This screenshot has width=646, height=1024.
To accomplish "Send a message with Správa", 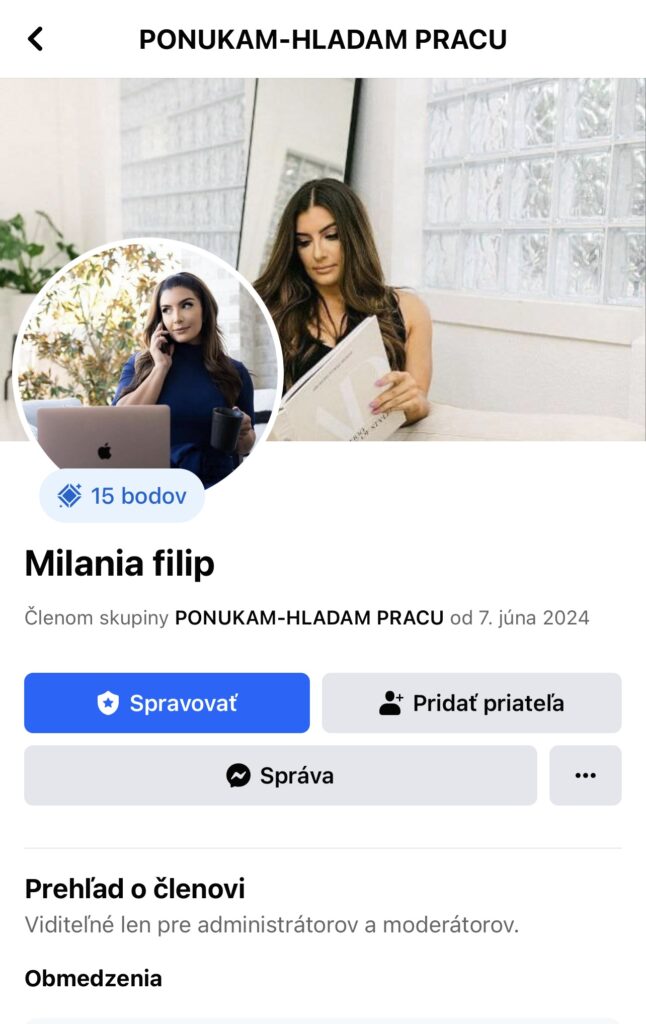I will (x=280, y=775).
